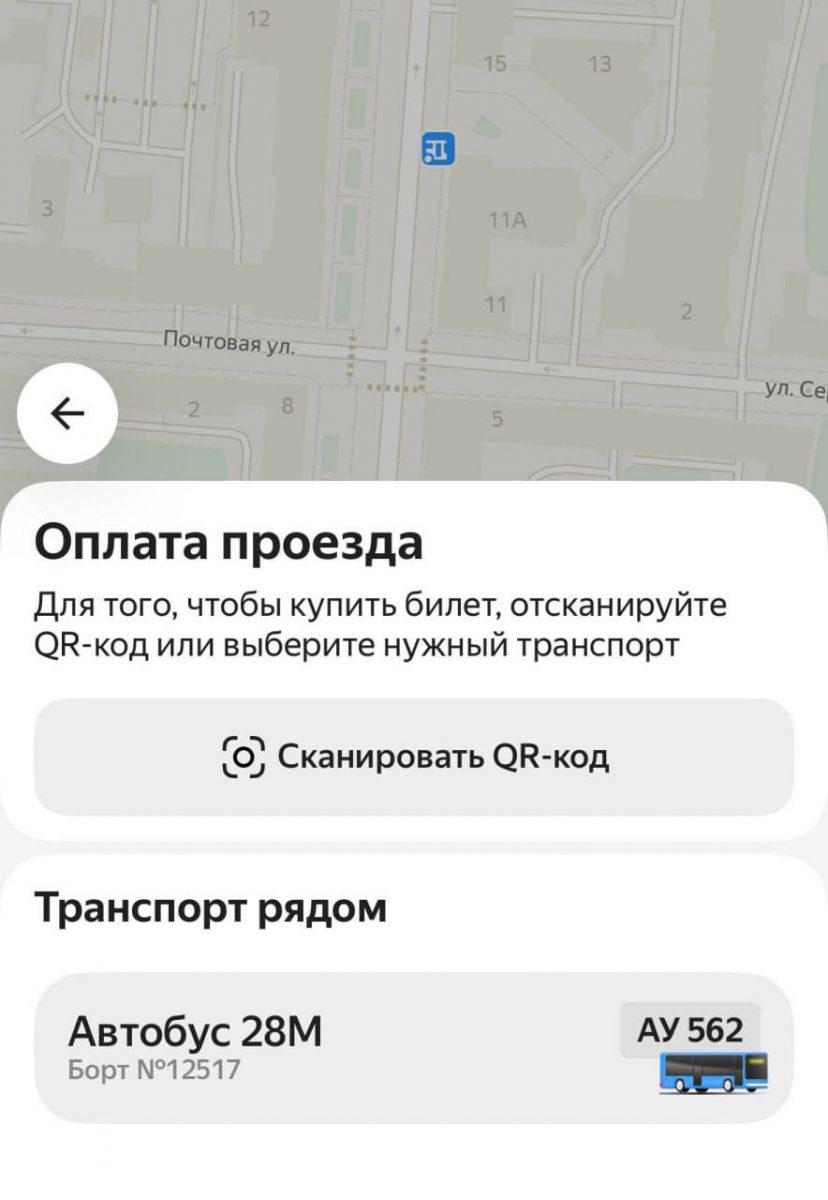
Task: Select Автобус 28М to buy ticket
Action: click(414, 1047)
